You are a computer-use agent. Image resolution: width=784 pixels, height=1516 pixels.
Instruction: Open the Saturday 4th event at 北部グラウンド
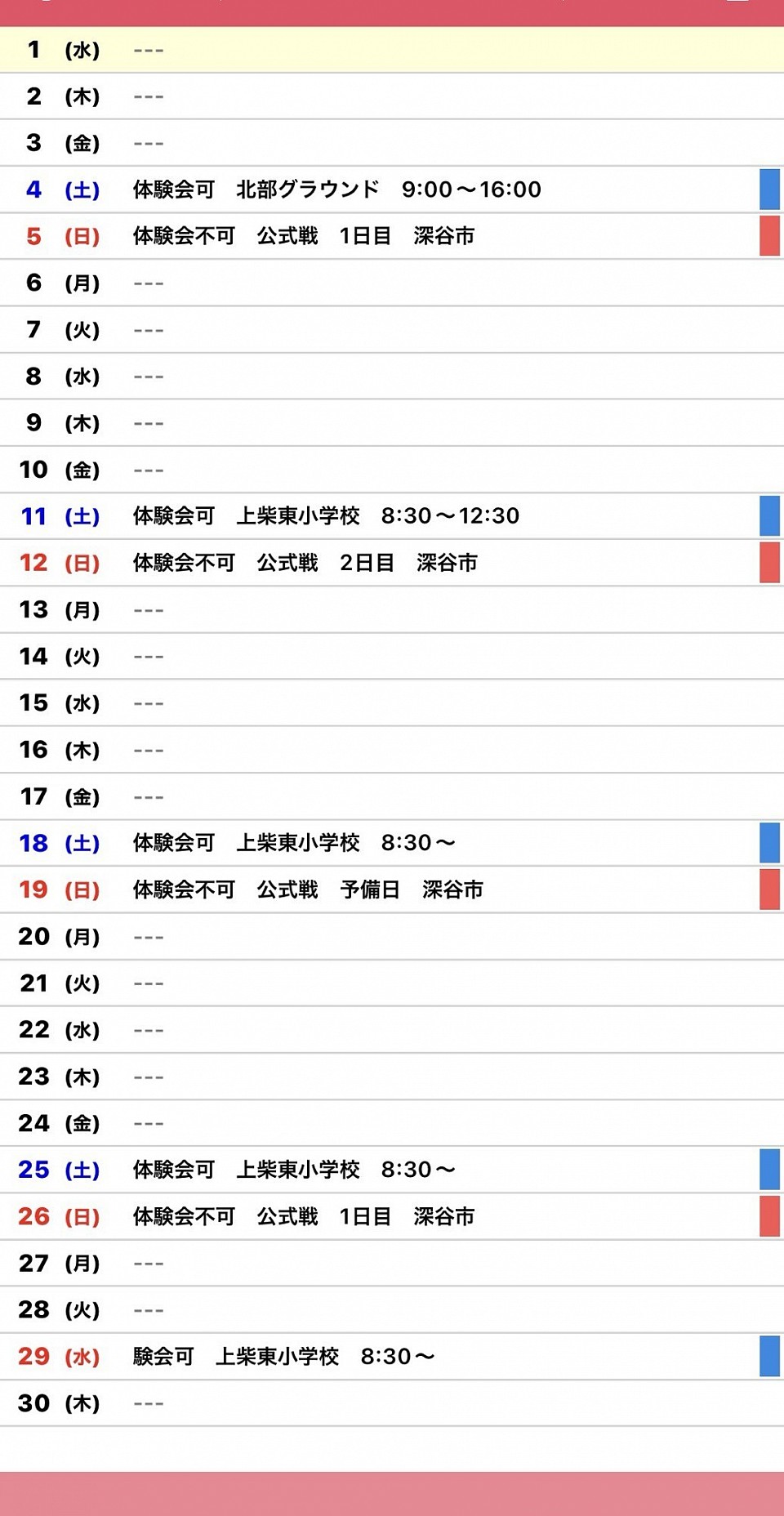[336, 189]
